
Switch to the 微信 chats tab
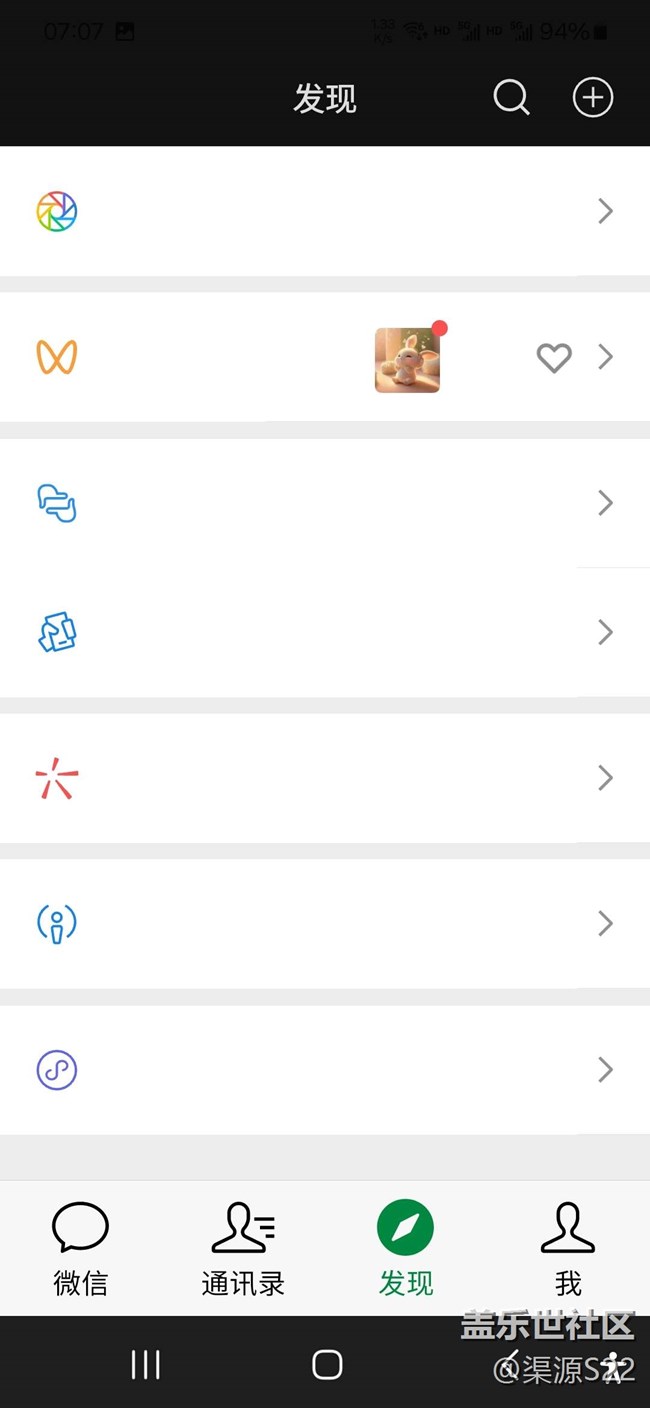click(81, 1249)
